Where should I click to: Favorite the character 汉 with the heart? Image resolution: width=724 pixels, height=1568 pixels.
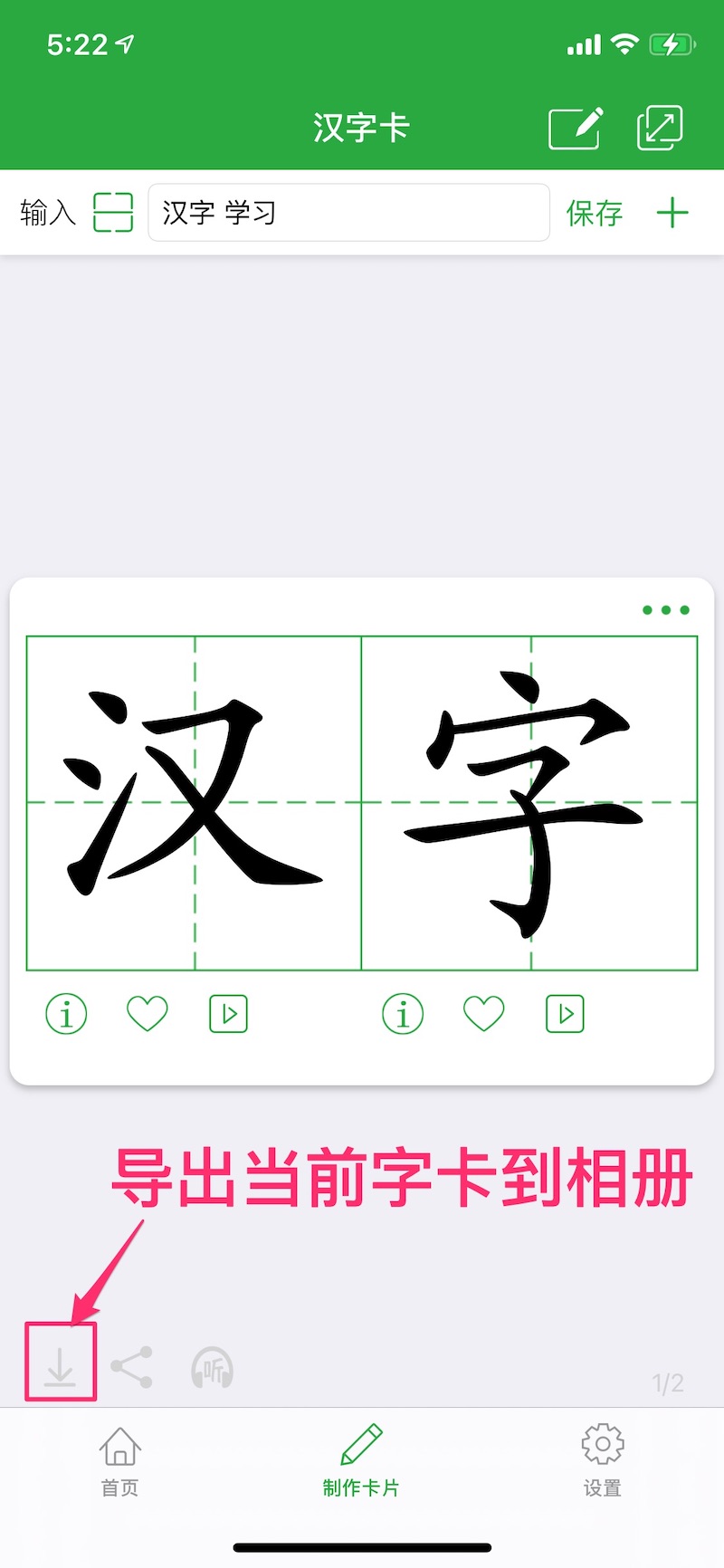[148, 1014]
